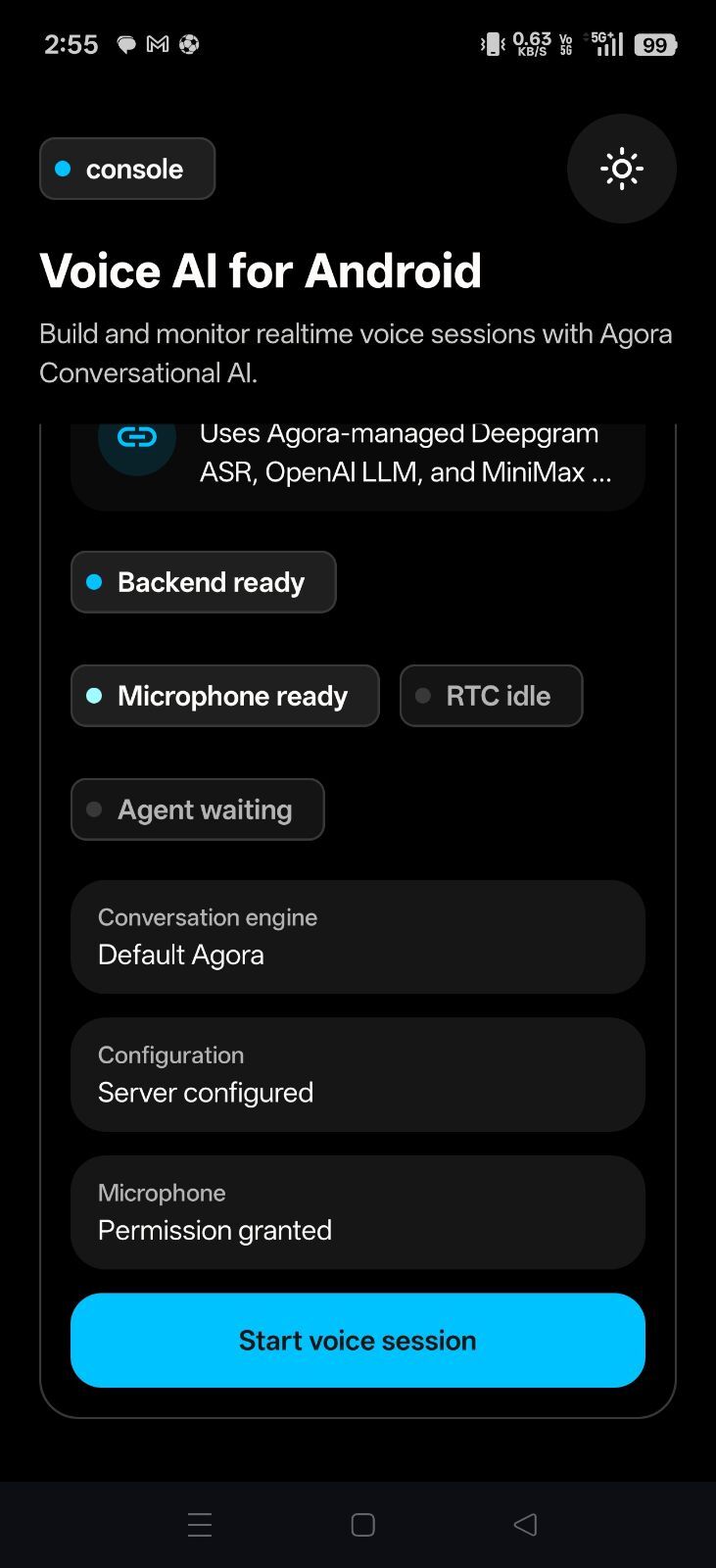Image resolution: width=716 pixels, height=1568 pixels.
Task: Tap the console chip
Action: point(127,169)
